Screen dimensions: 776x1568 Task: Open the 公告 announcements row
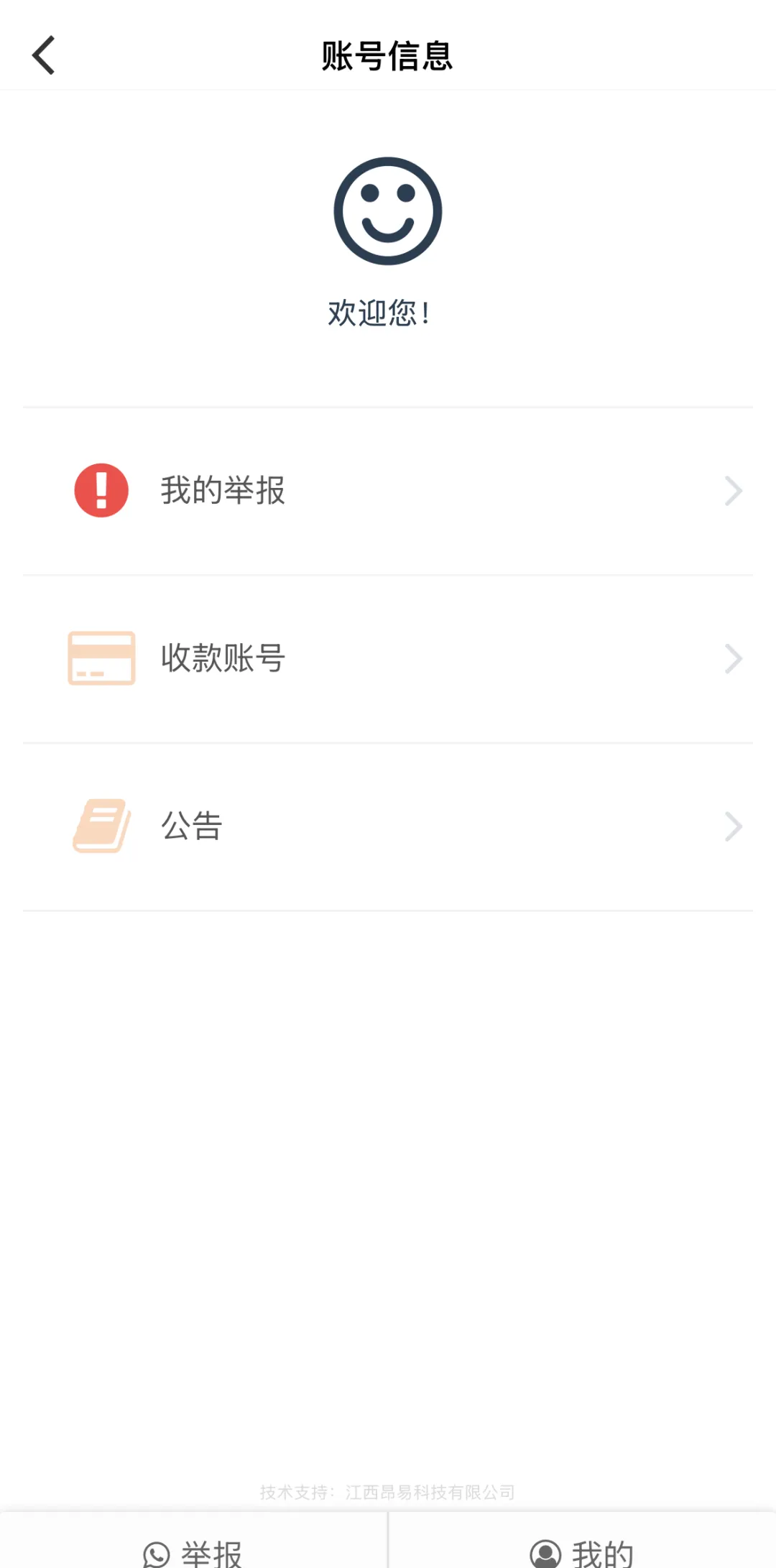pyautogui.click(x=388, y=826)
